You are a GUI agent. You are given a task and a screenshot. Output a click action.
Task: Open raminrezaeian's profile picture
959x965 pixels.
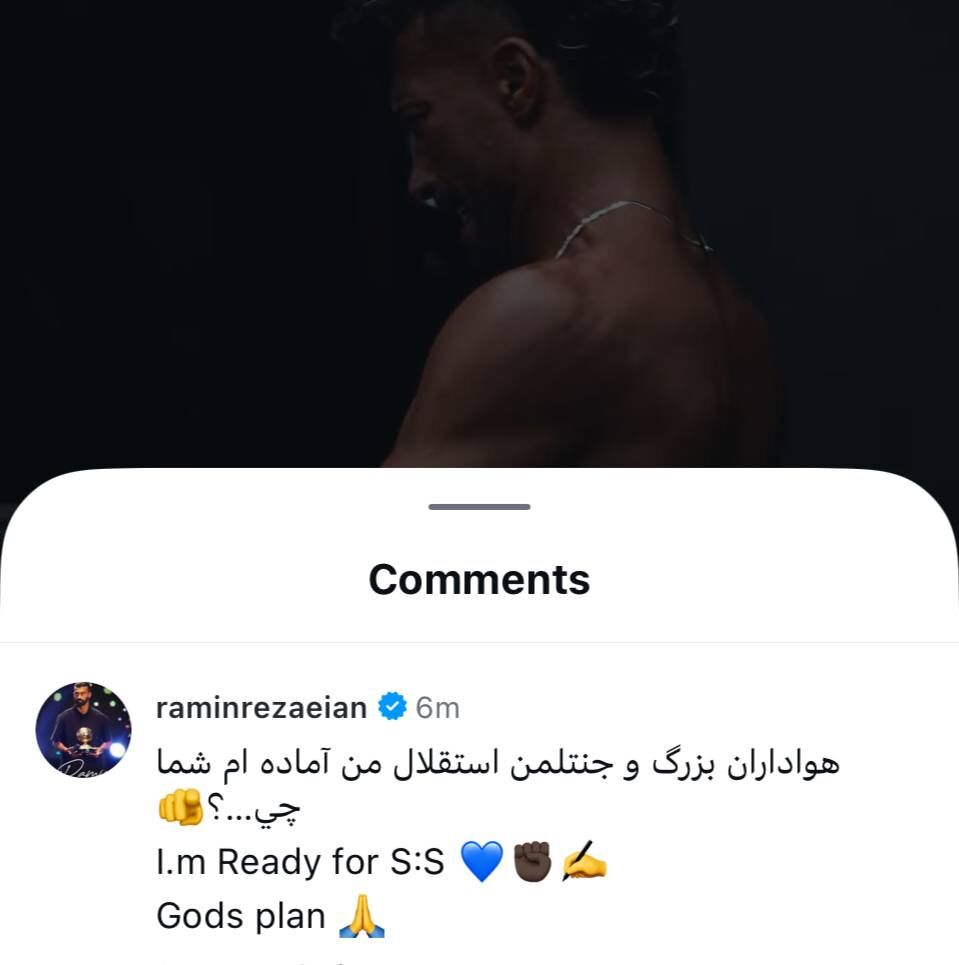point(83,730)
